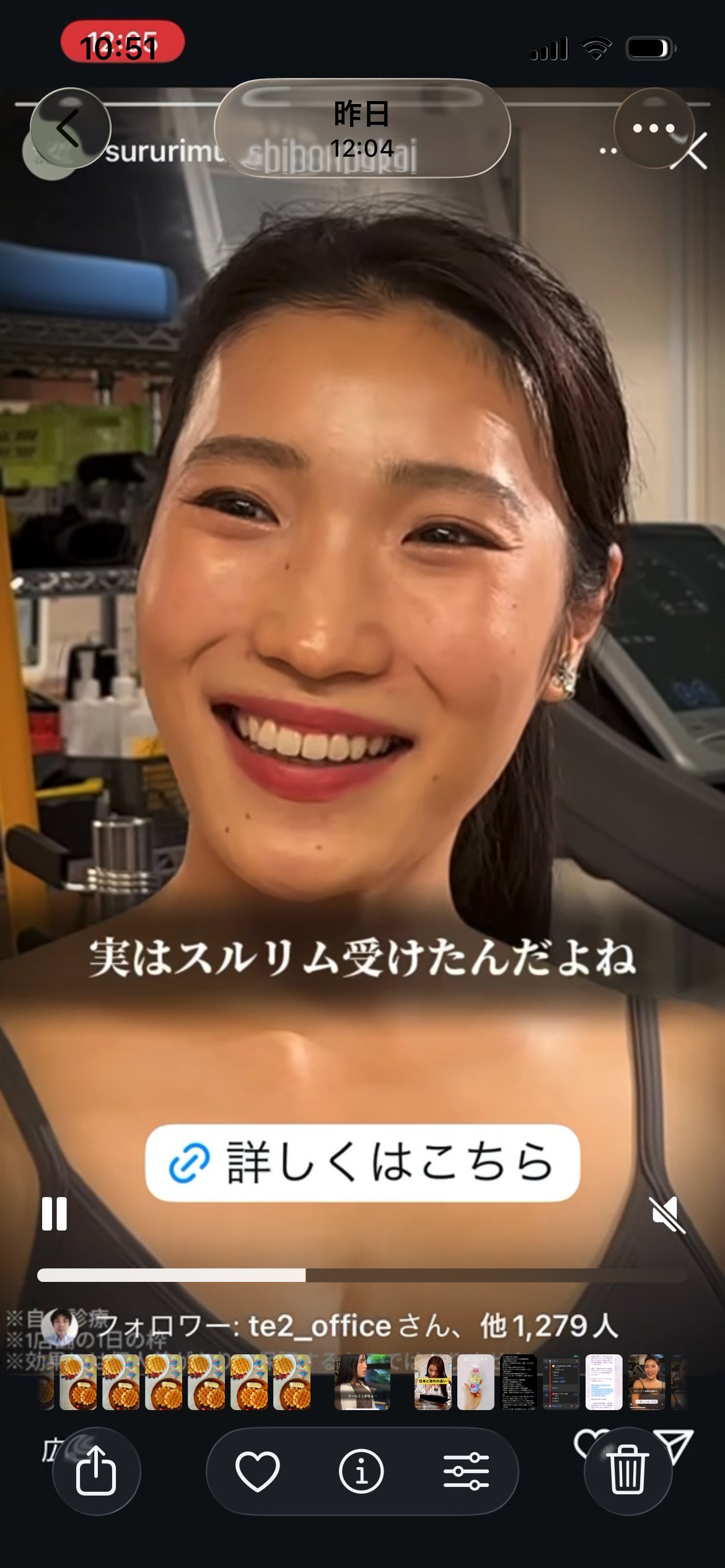
Task: Open the edit adjustments tool
Action: pyautogui.click(x=466, y=1471)
